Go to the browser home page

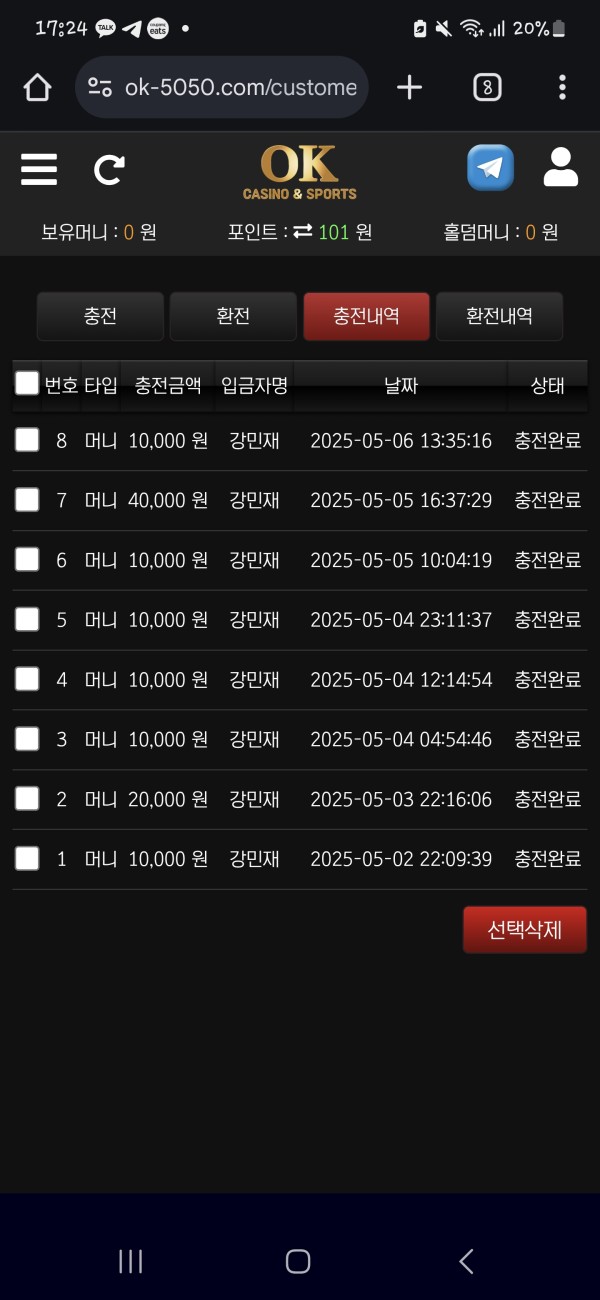coord(37,88)
